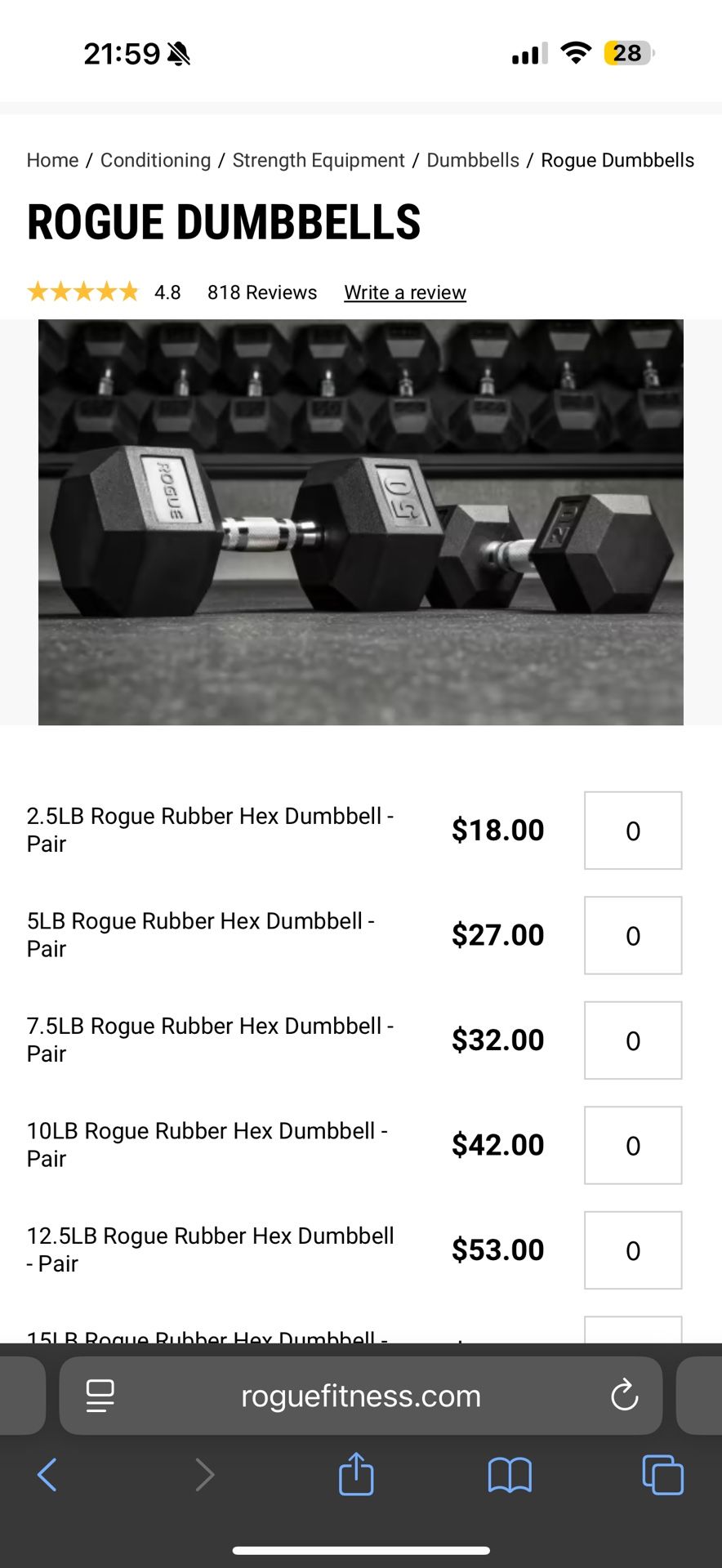Image resolution: width=722 pixels, height=1568 pixels.
Task: Tap the five-star rating display
Action: pos(82,292)
